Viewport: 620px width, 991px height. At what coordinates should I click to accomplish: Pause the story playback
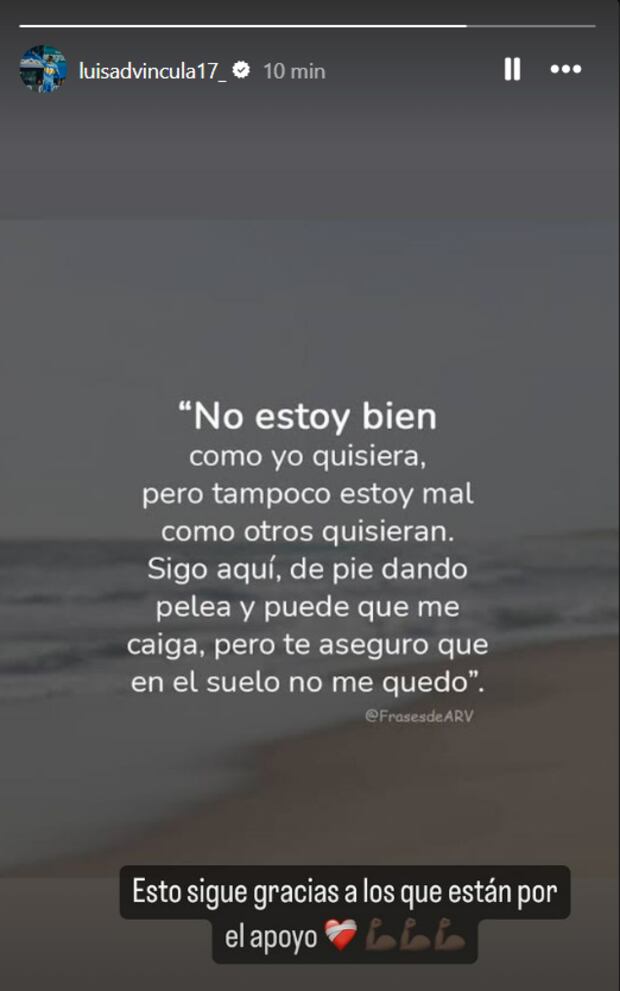(x=512, y=69)
